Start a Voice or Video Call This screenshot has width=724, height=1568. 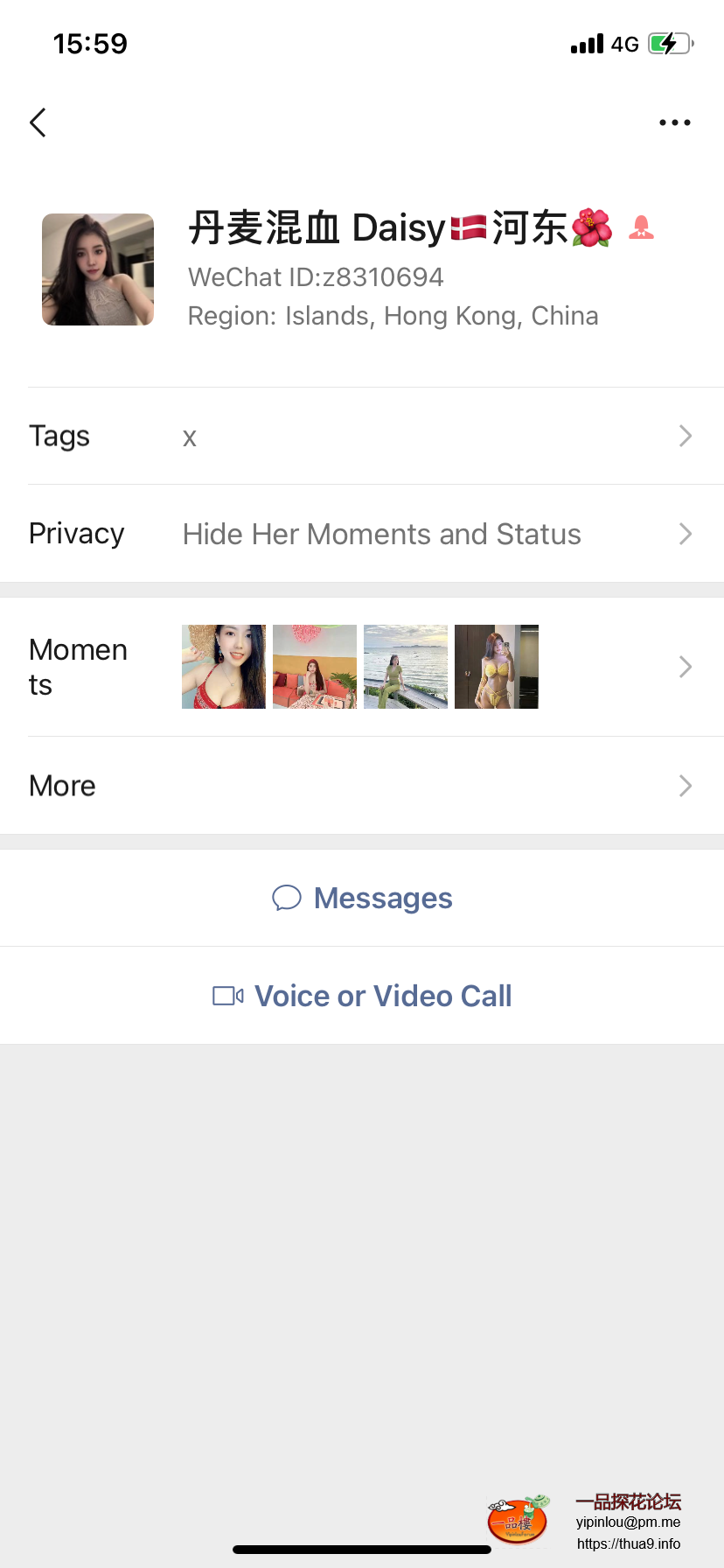[362, 996]
